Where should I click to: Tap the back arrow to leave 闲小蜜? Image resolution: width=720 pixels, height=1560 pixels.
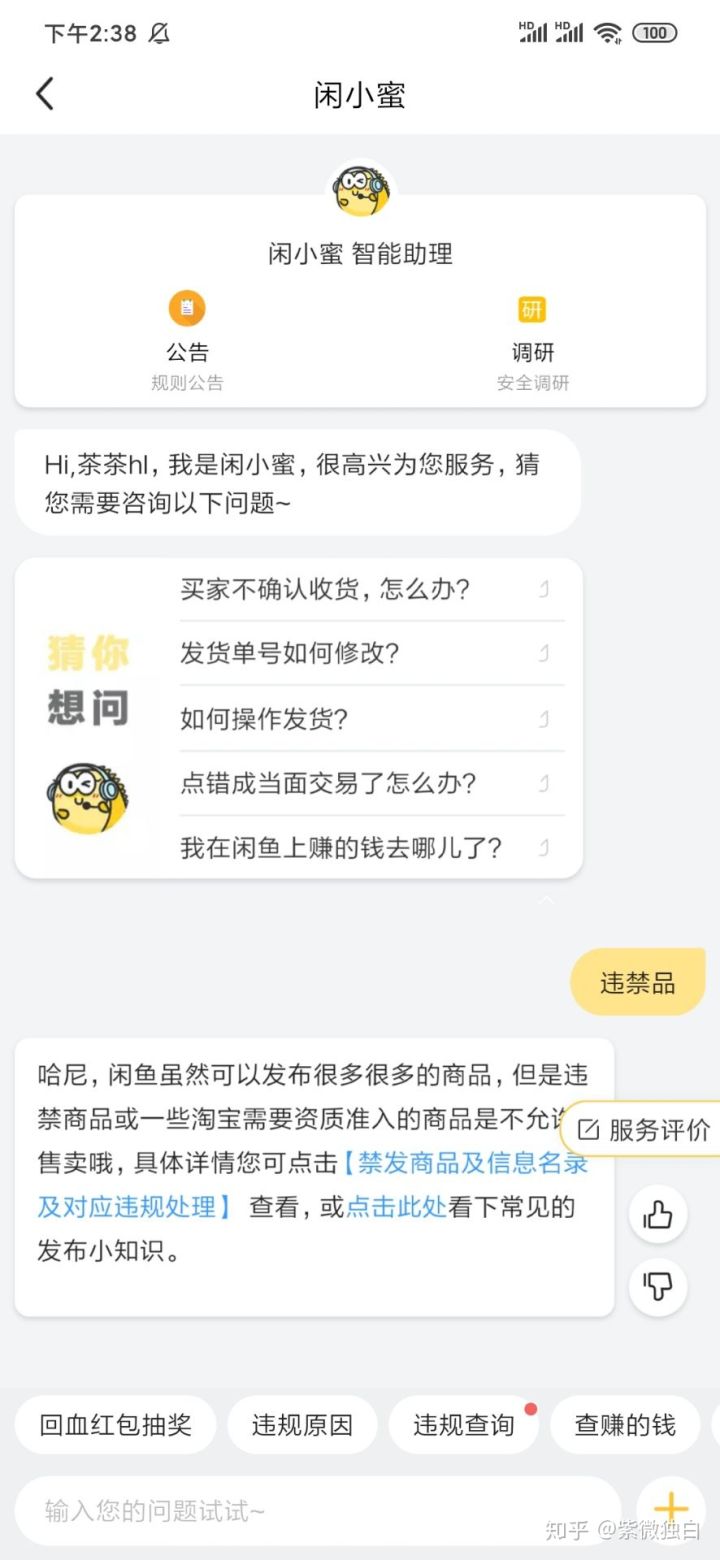pyautogui.click(x=44, y=92)
